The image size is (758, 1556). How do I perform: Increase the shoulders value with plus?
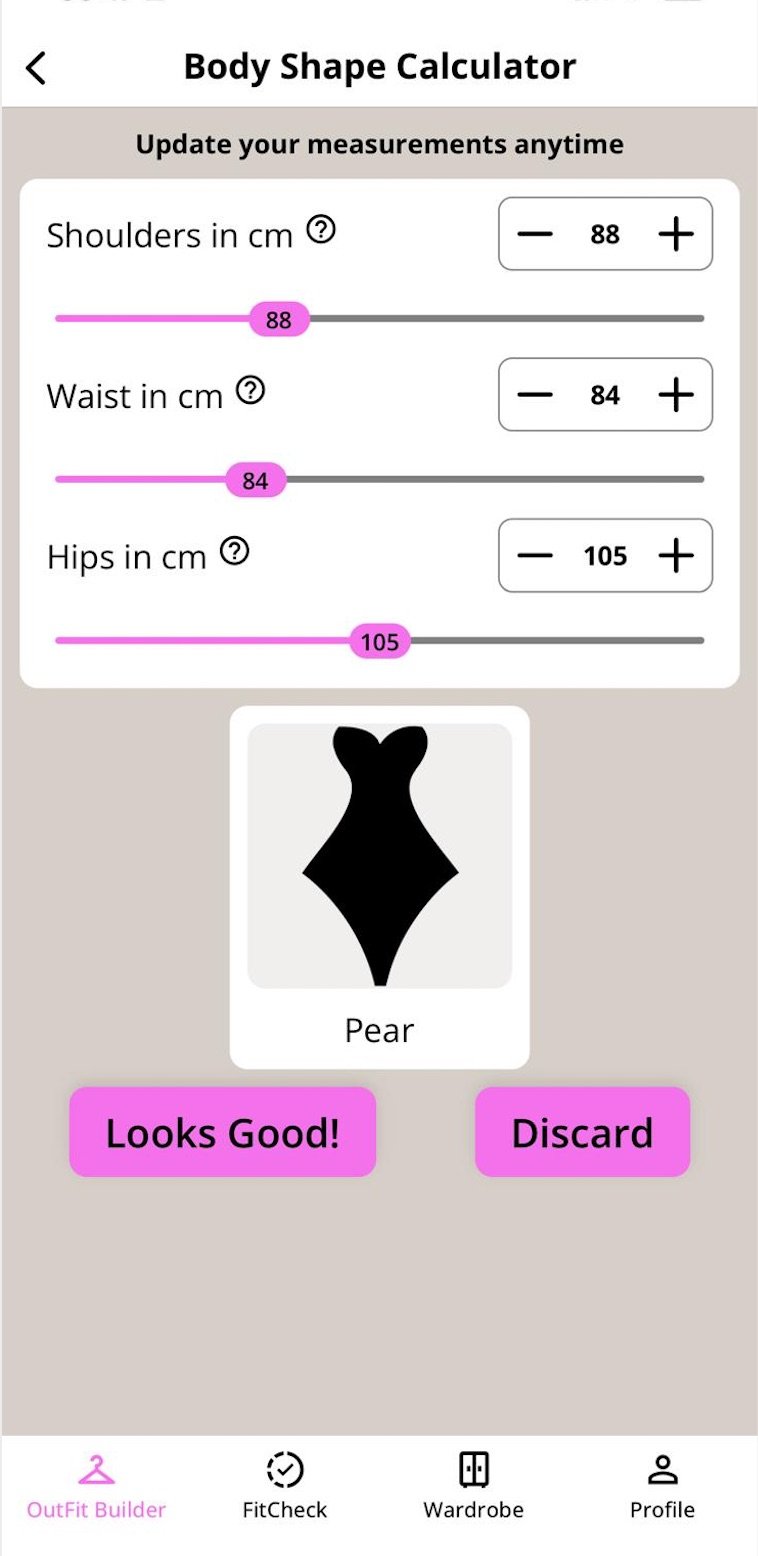pos(676,234)
